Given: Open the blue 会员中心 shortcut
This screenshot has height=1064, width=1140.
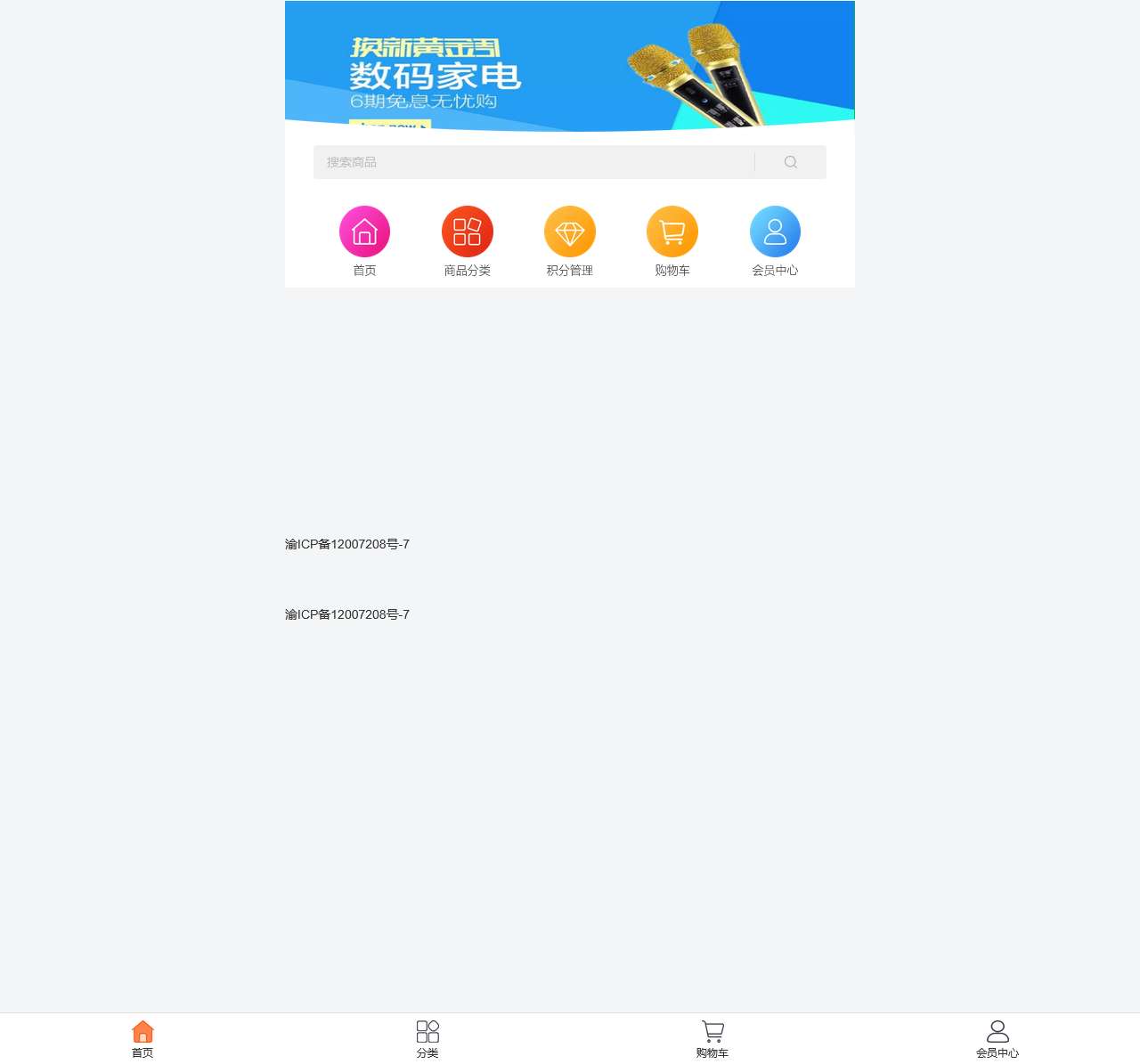Looking at the screenshot, I should pyautogui.click(x=775, y=232).
